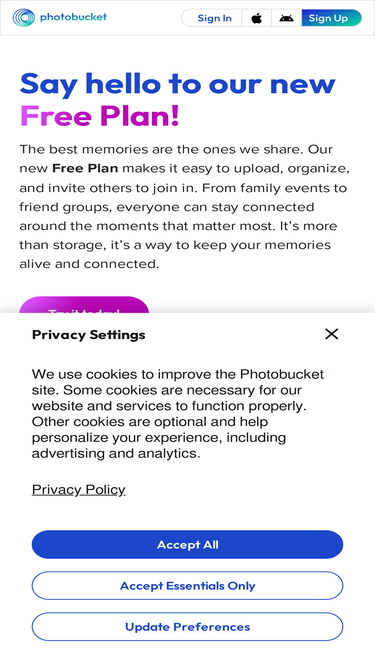
Task: Open the Privacy Policy link
Action: (79, 490)
